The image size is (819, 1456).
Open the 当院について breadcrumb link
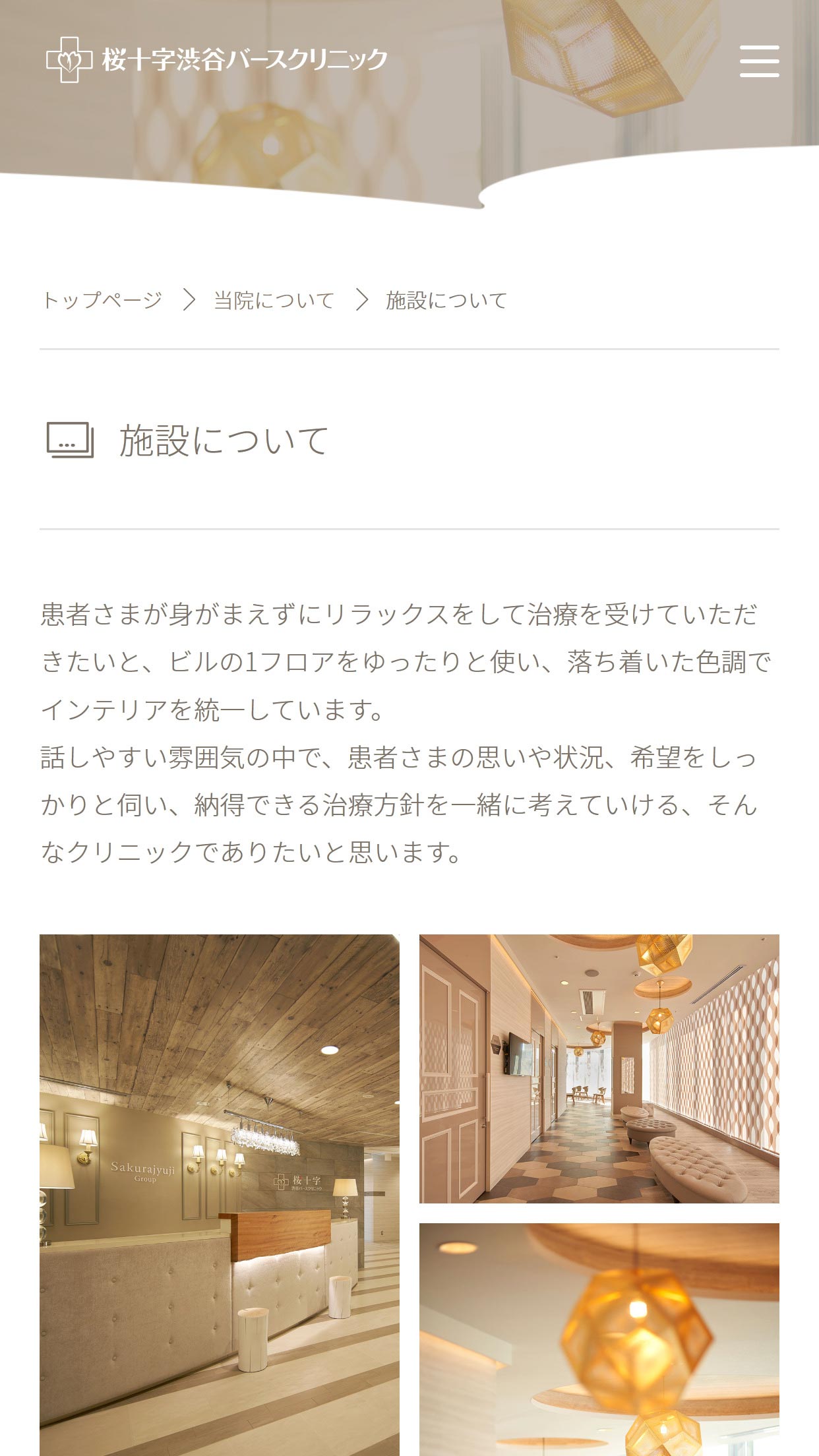[274, 300]
